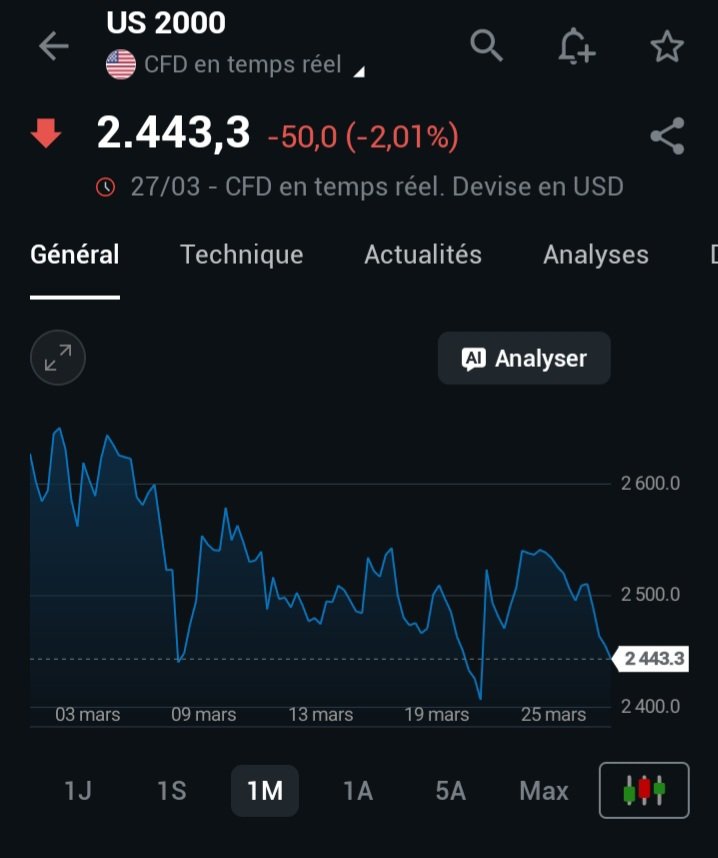The height and width of the screenshot is (858, 718).
Task: Choose the 1S chart period
Action: [171, 791]
